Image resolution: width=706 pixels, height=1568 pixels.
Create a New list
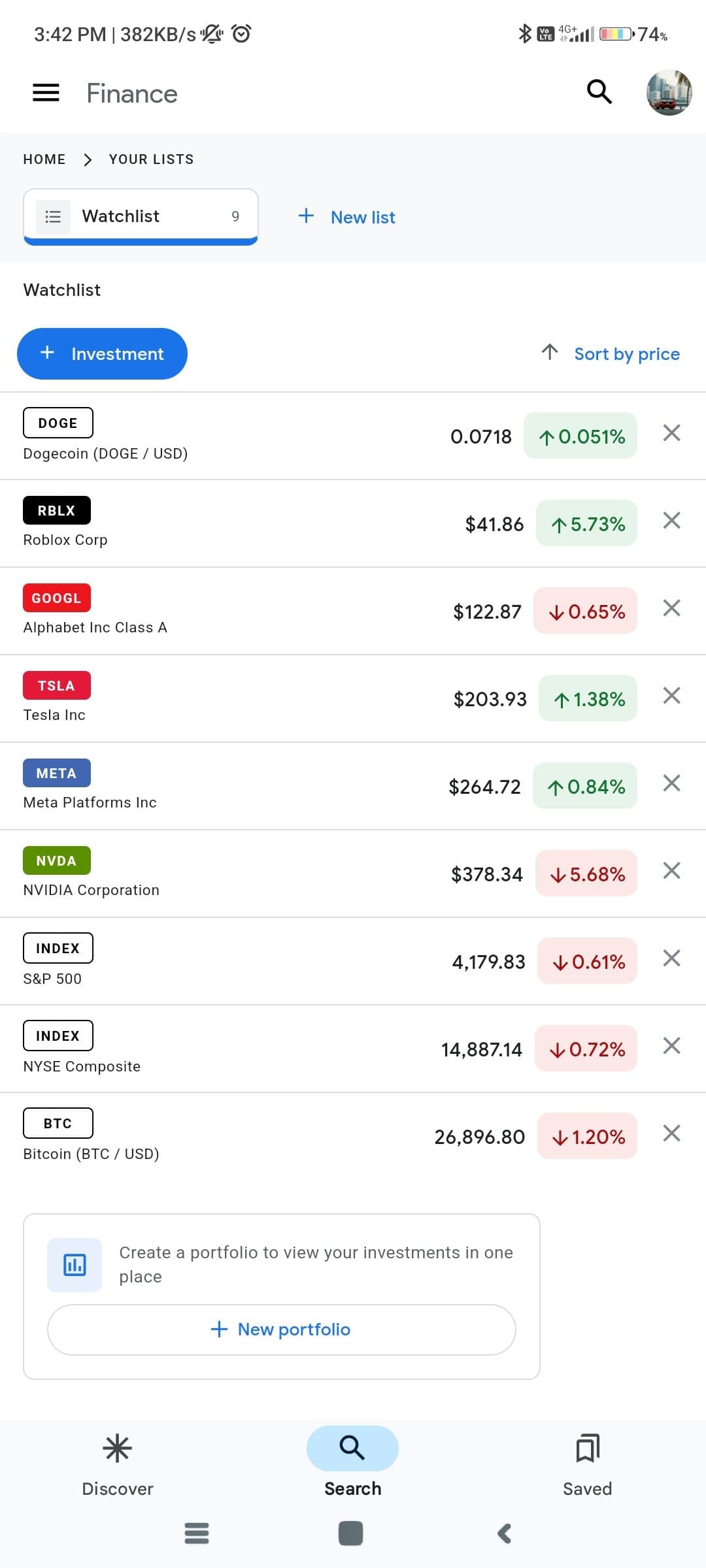[x=346, y=216]
